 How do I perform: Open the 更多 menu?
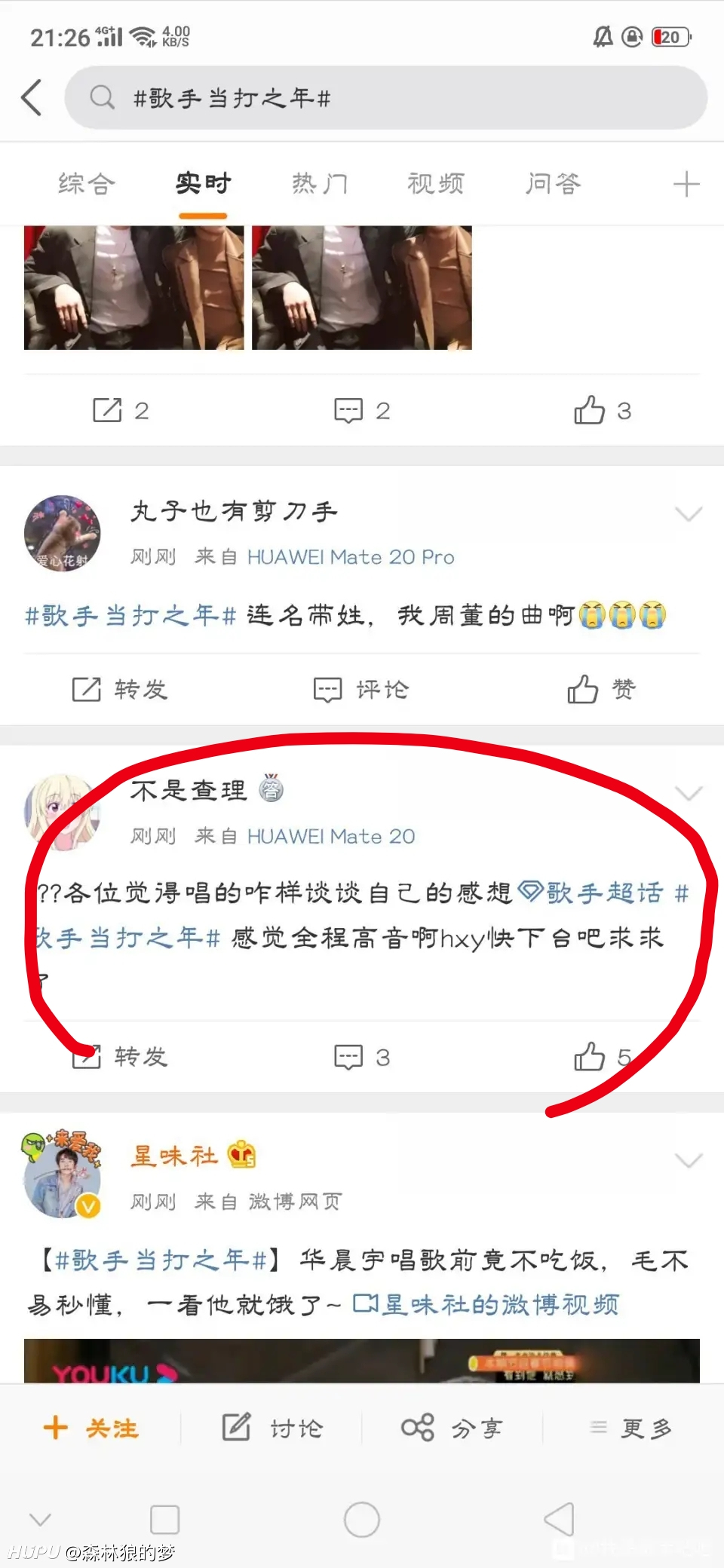coord(631,1428)
